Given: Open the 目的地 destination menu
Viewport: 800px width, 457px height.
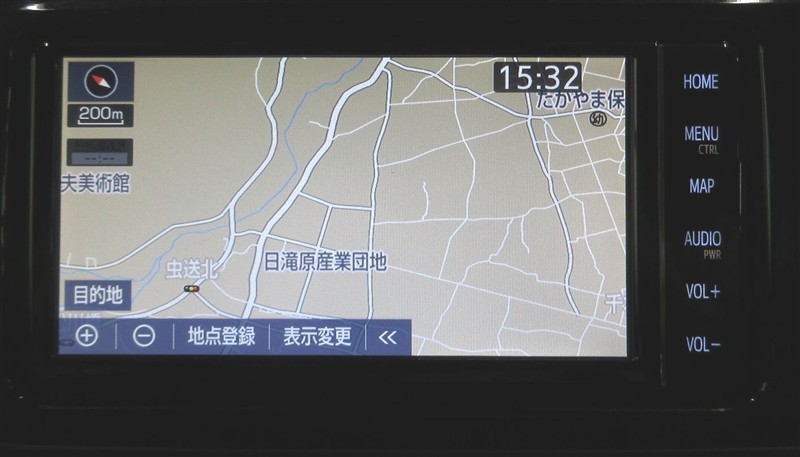Looking at the screenshot, I should 97,294.
